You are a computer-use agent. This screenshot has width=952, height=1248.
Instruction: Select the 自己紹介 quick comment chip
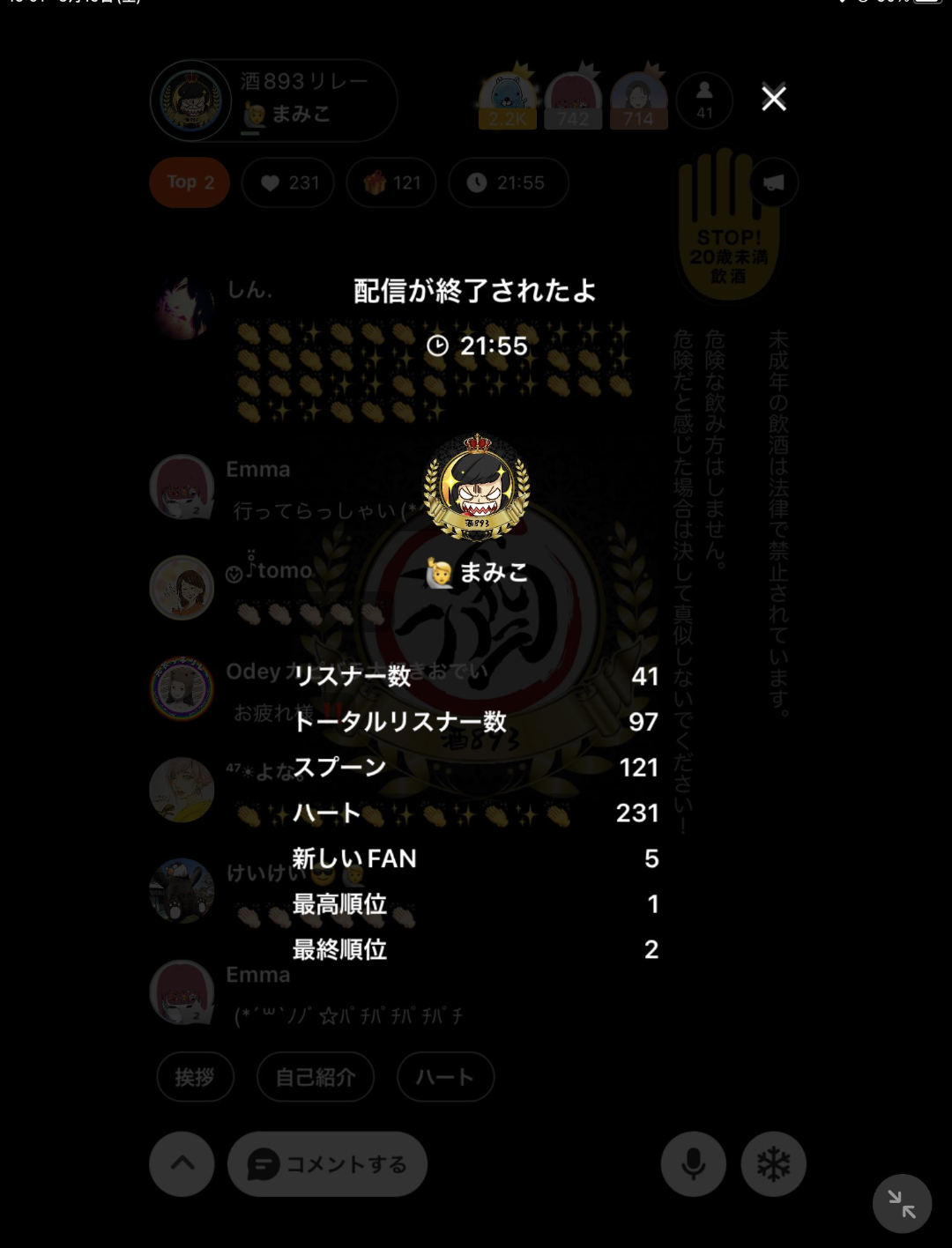[x=316, y=1077]
